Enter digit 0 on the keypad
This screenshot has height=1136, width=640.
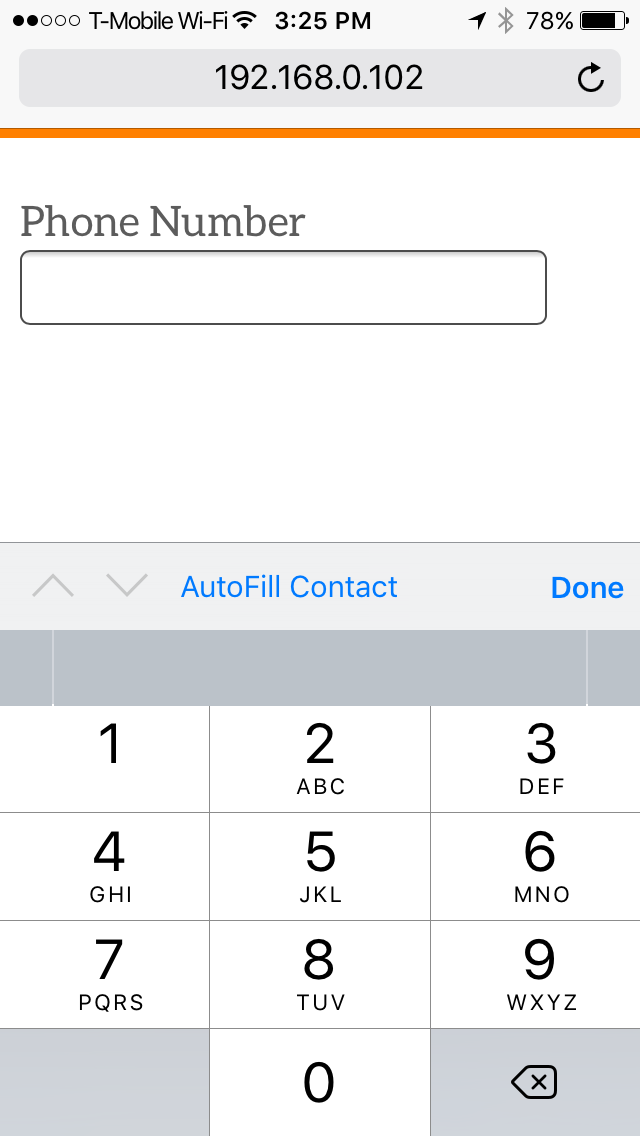(x=320, y=1083)
